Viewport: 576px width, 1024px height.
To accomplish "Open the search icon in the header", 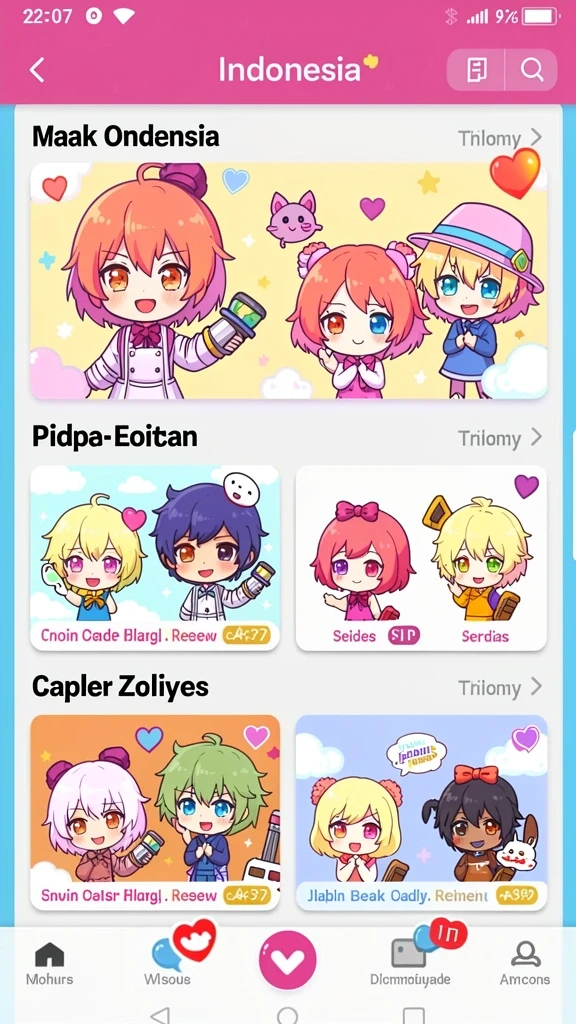I will click(x=532, y=69).
